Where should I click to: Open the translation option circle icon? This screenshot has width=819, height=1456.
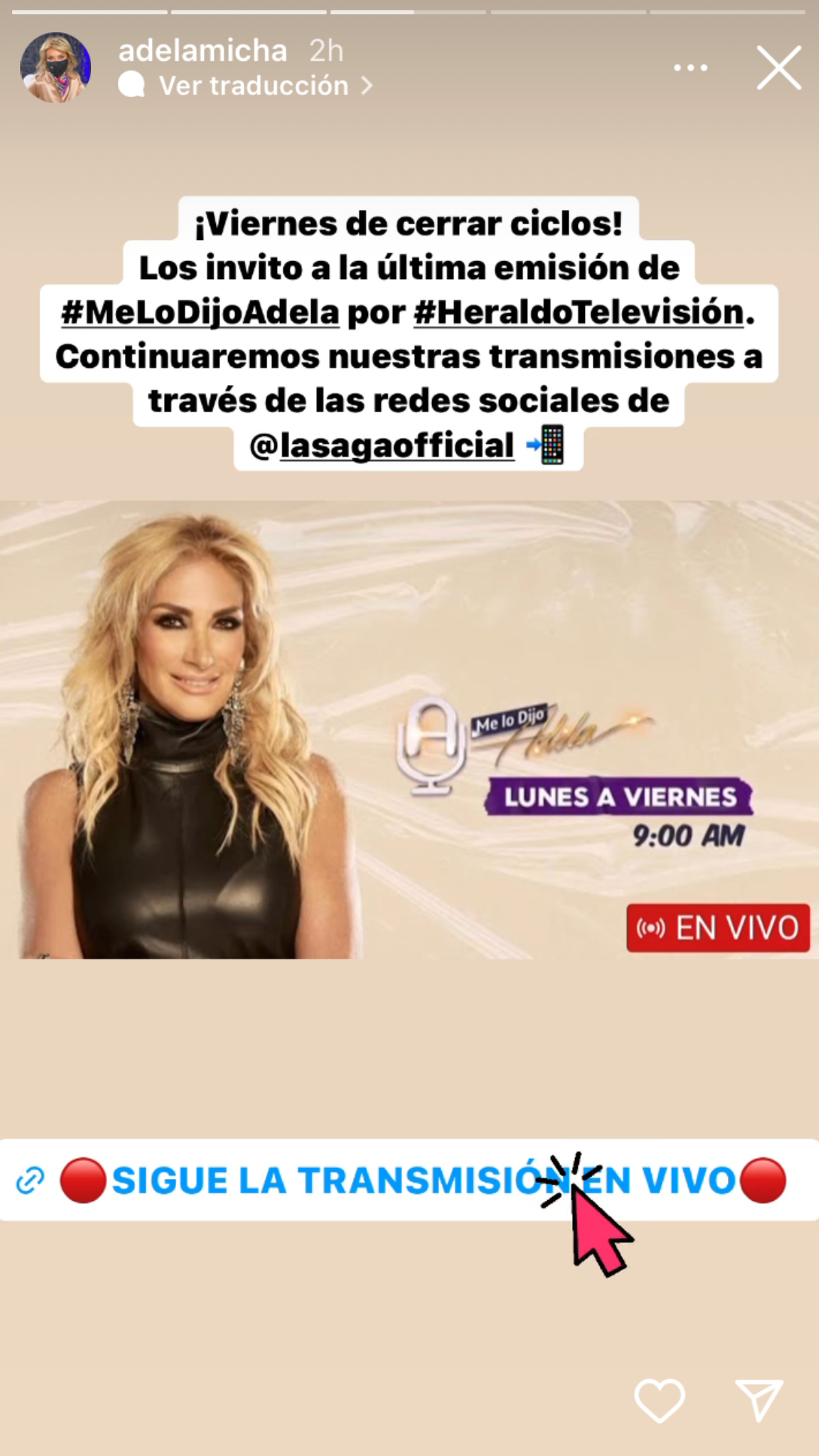pos(132,85)
